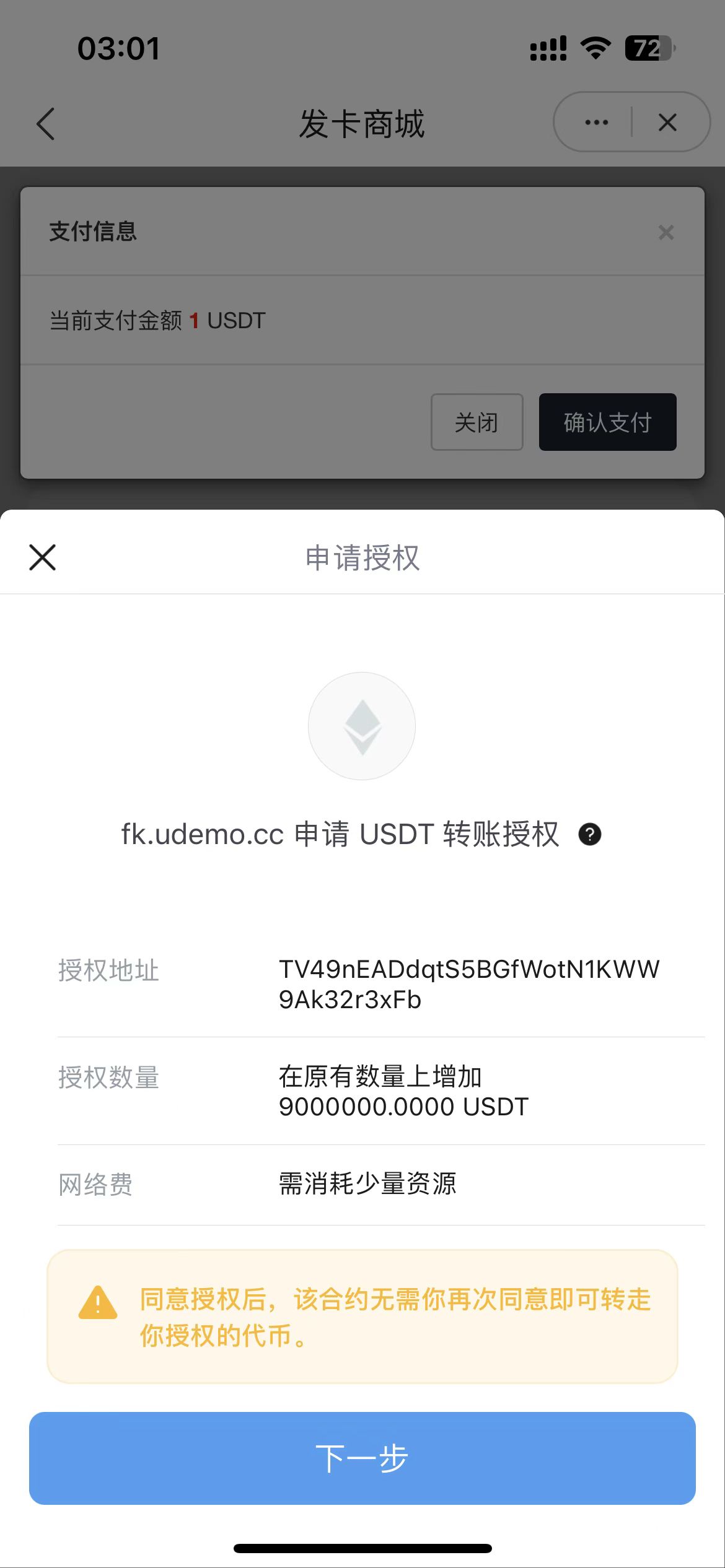This screenshot has height=1568, width=725.
Task: Dismiss the 支付信息 dialog with X
Action: tap(666, 233)
